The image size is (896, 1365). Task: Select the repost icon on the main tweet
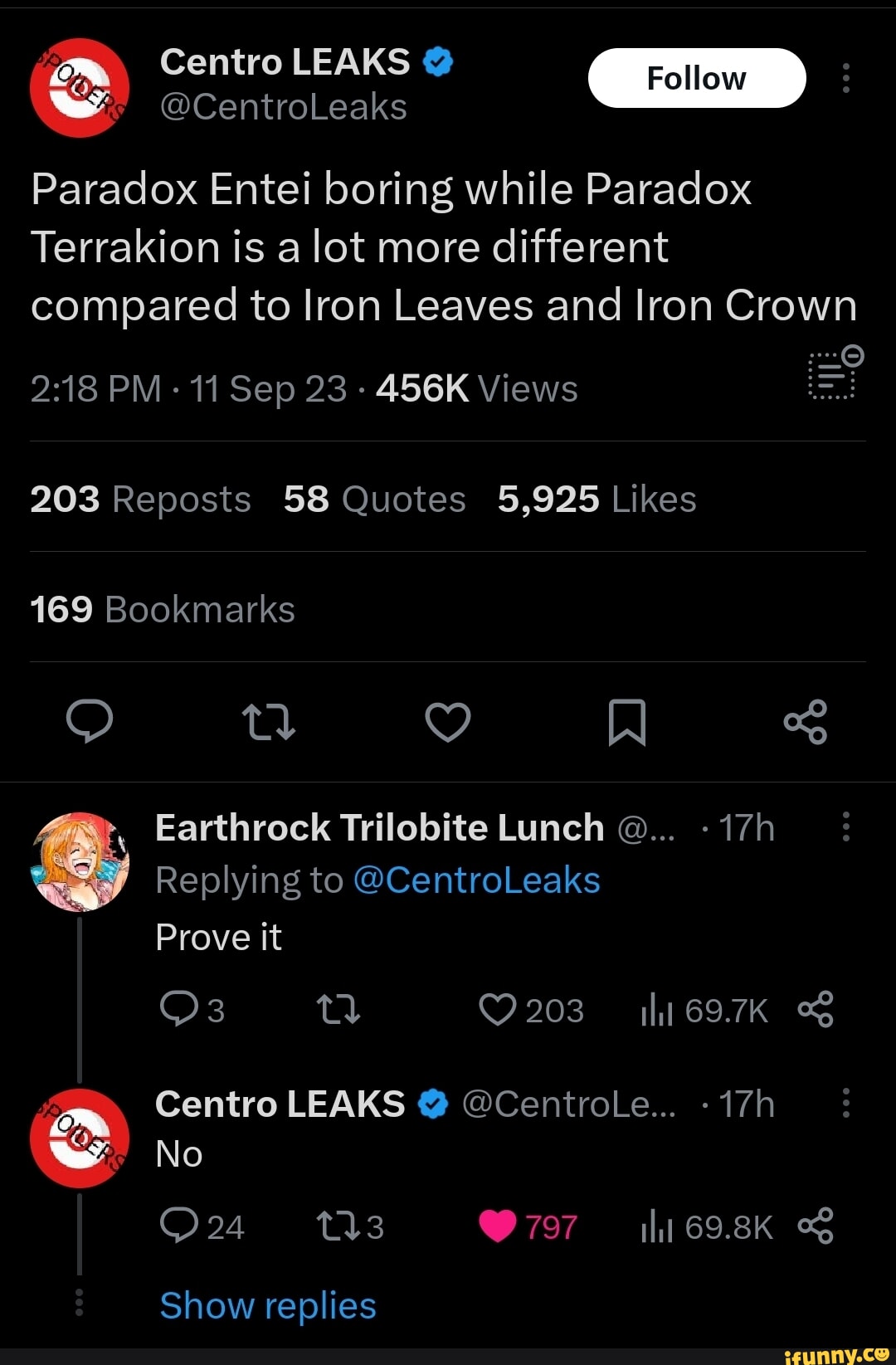coord(269,722)
